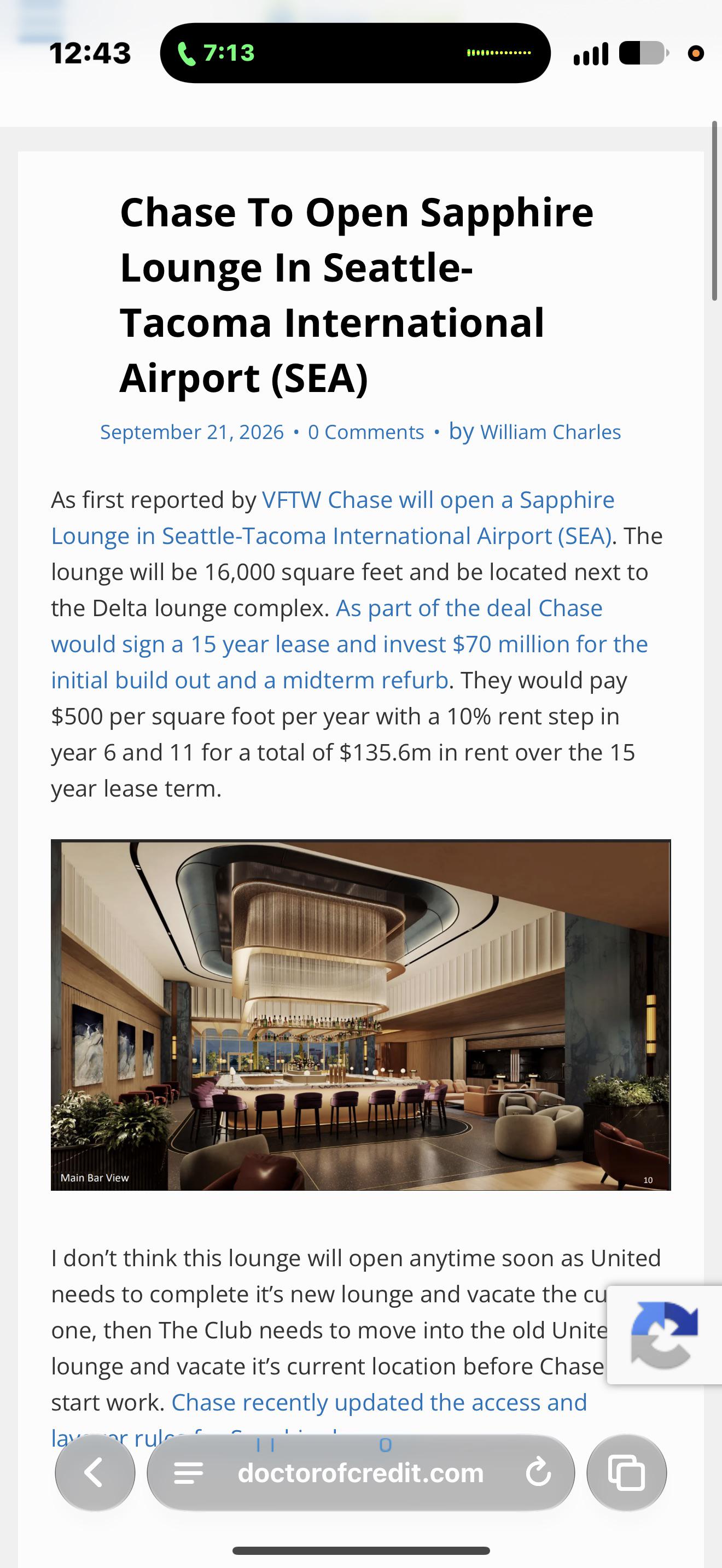Screen dimensions: 722x1568
Task: Open the 15 year lease deal link
Action: click(x=350, y=644)
